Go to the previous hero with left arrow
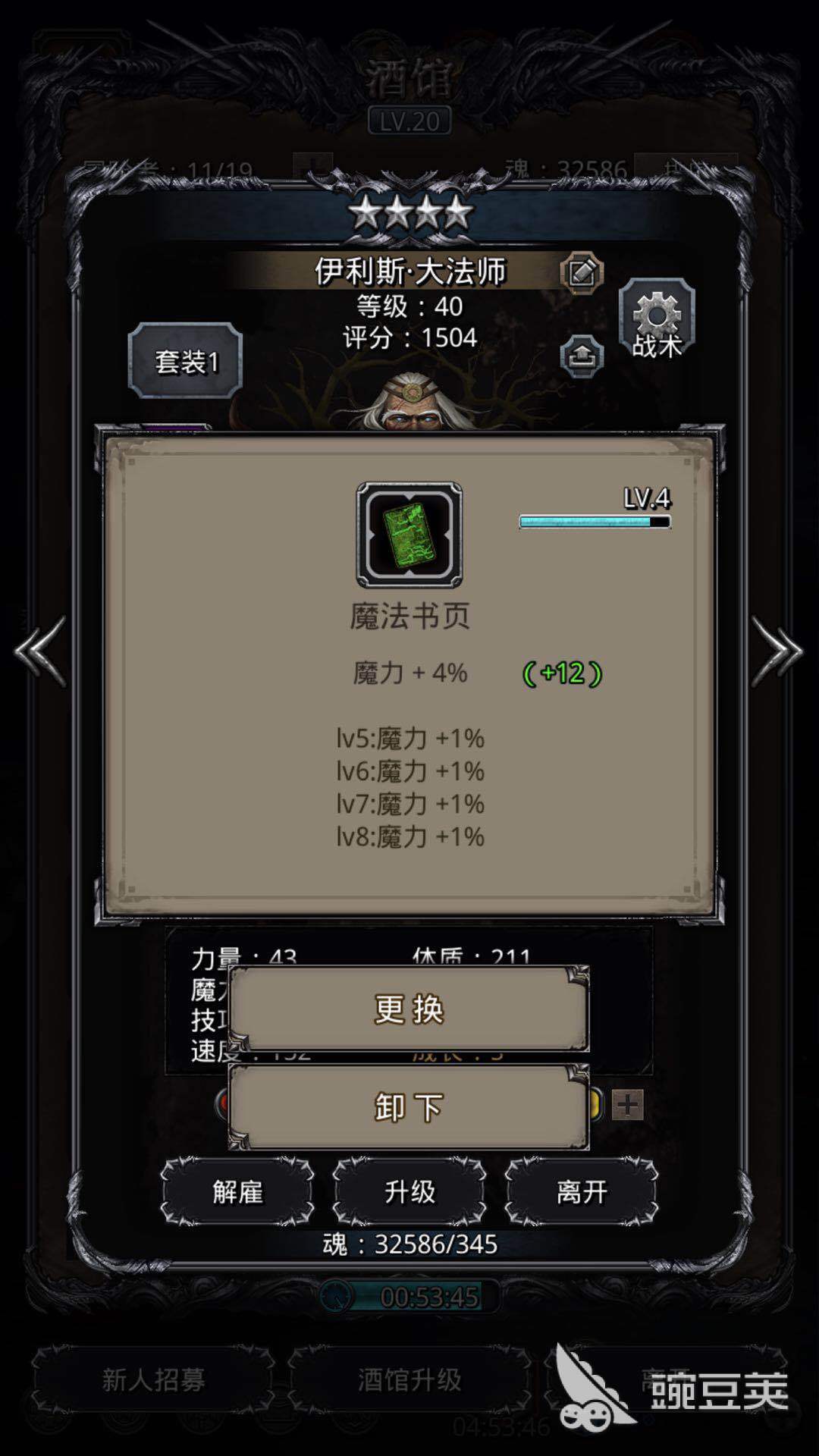 [40, 651]
